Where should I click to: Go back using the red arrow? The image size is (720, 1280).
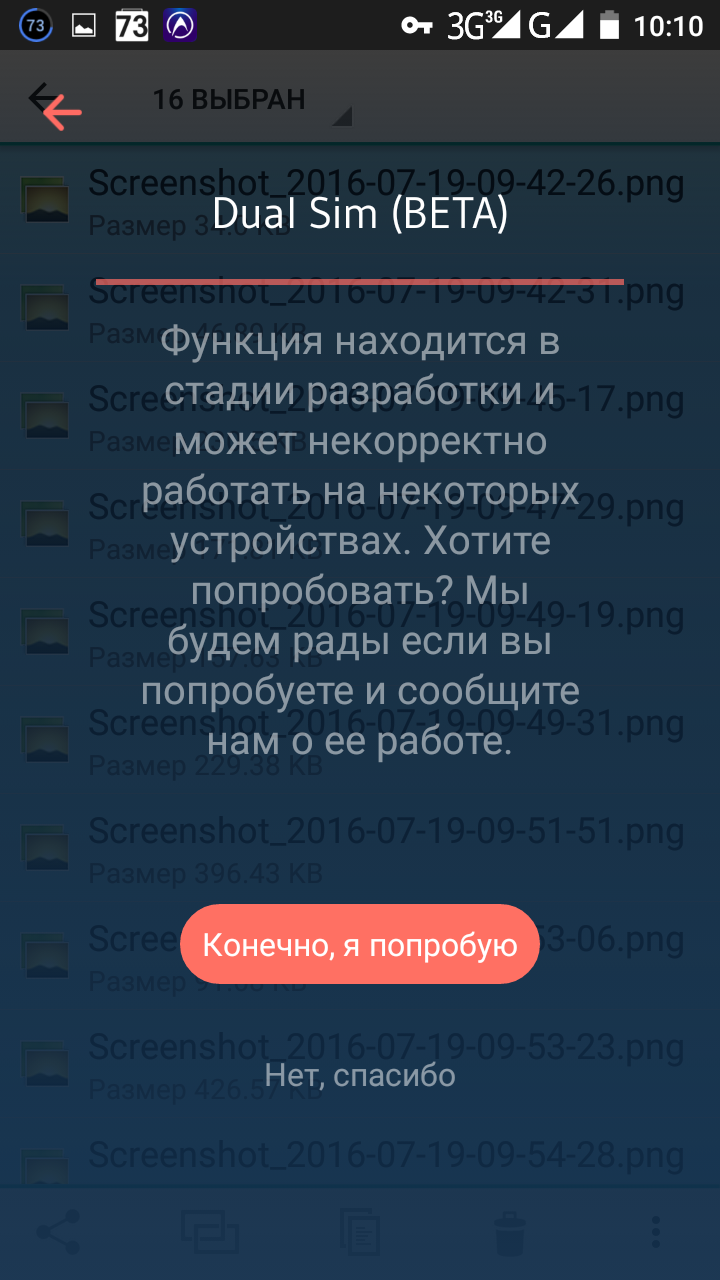click(x=62, y=113)
